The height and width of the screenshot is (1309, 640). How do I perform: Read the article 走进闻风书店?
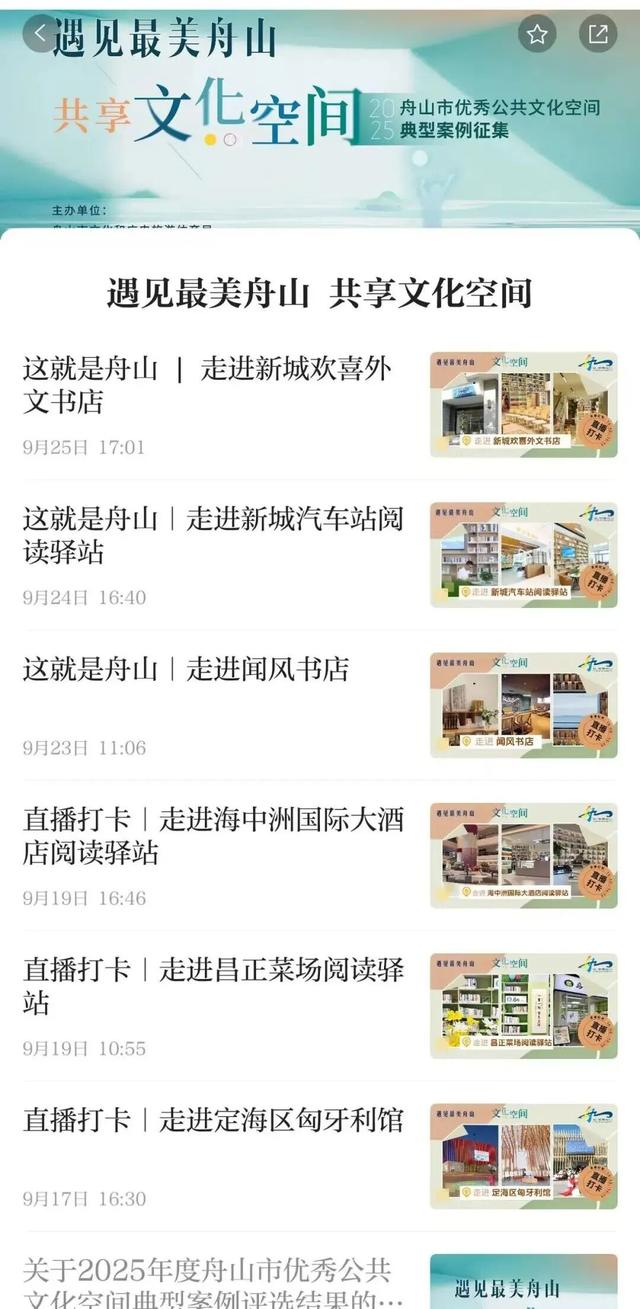pyautogui.click(x=186, y=670)
